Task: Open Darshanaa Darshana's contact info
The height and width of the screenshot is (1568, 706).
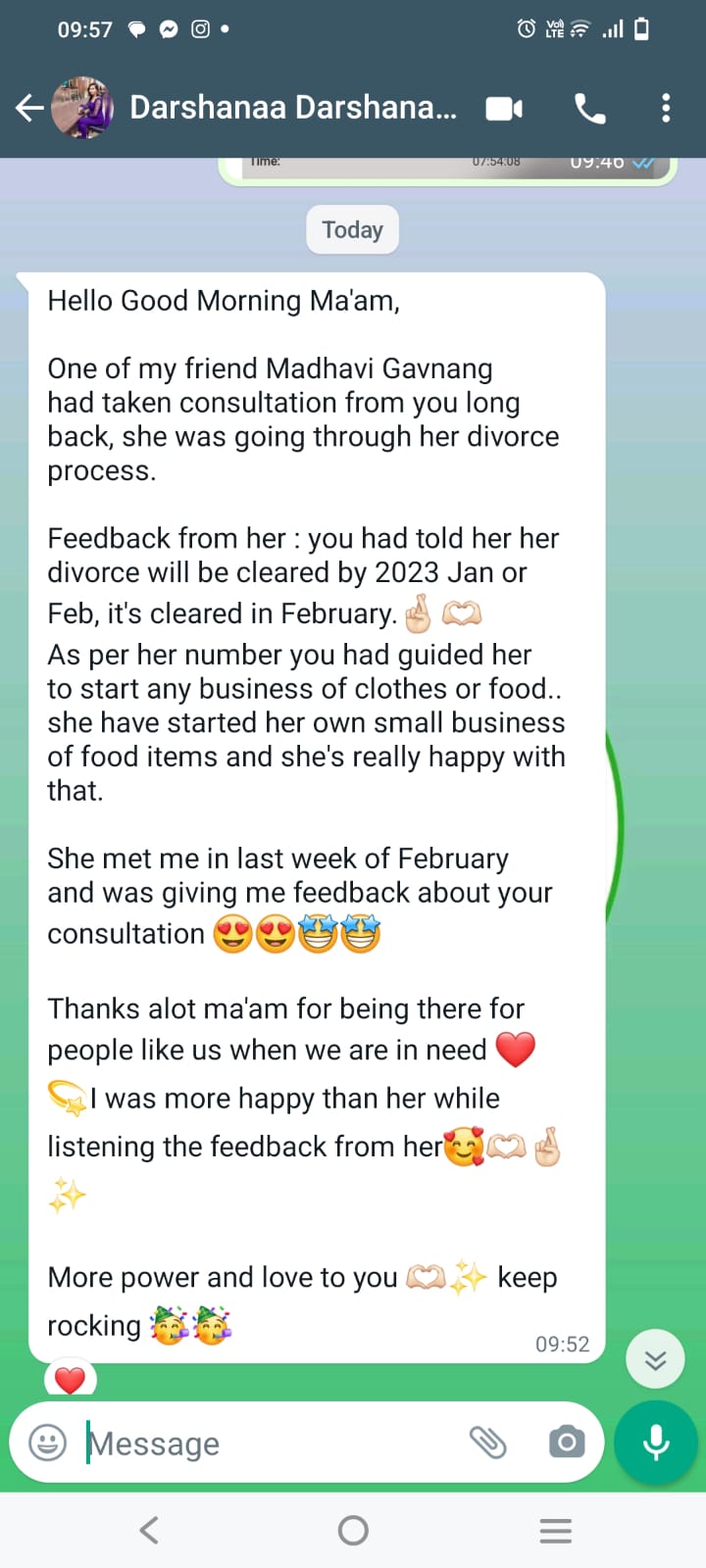Action: click(x=292, y=108)
